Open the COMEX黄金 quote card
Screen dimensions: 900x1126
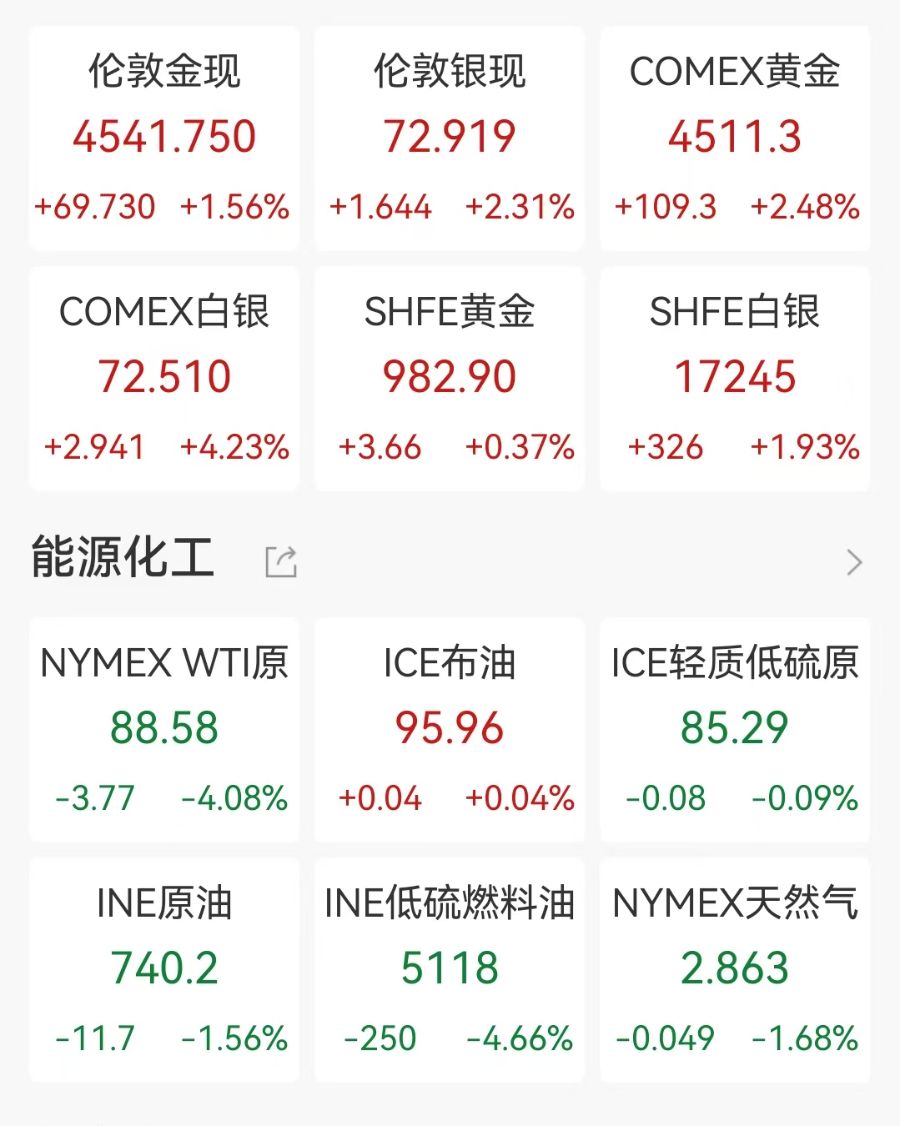[735, 138]
